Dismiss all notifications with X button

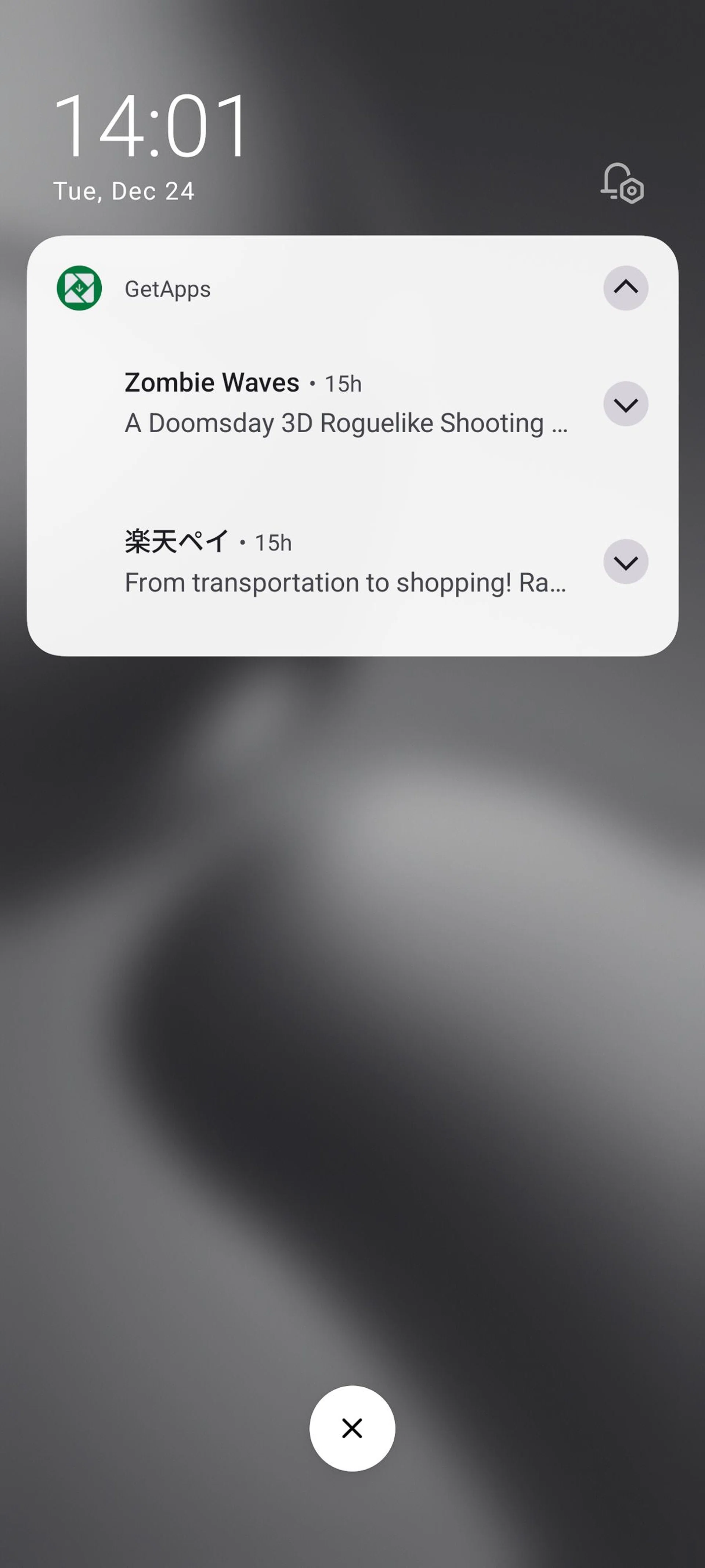pyautogui.click(x=352, y=1428)
